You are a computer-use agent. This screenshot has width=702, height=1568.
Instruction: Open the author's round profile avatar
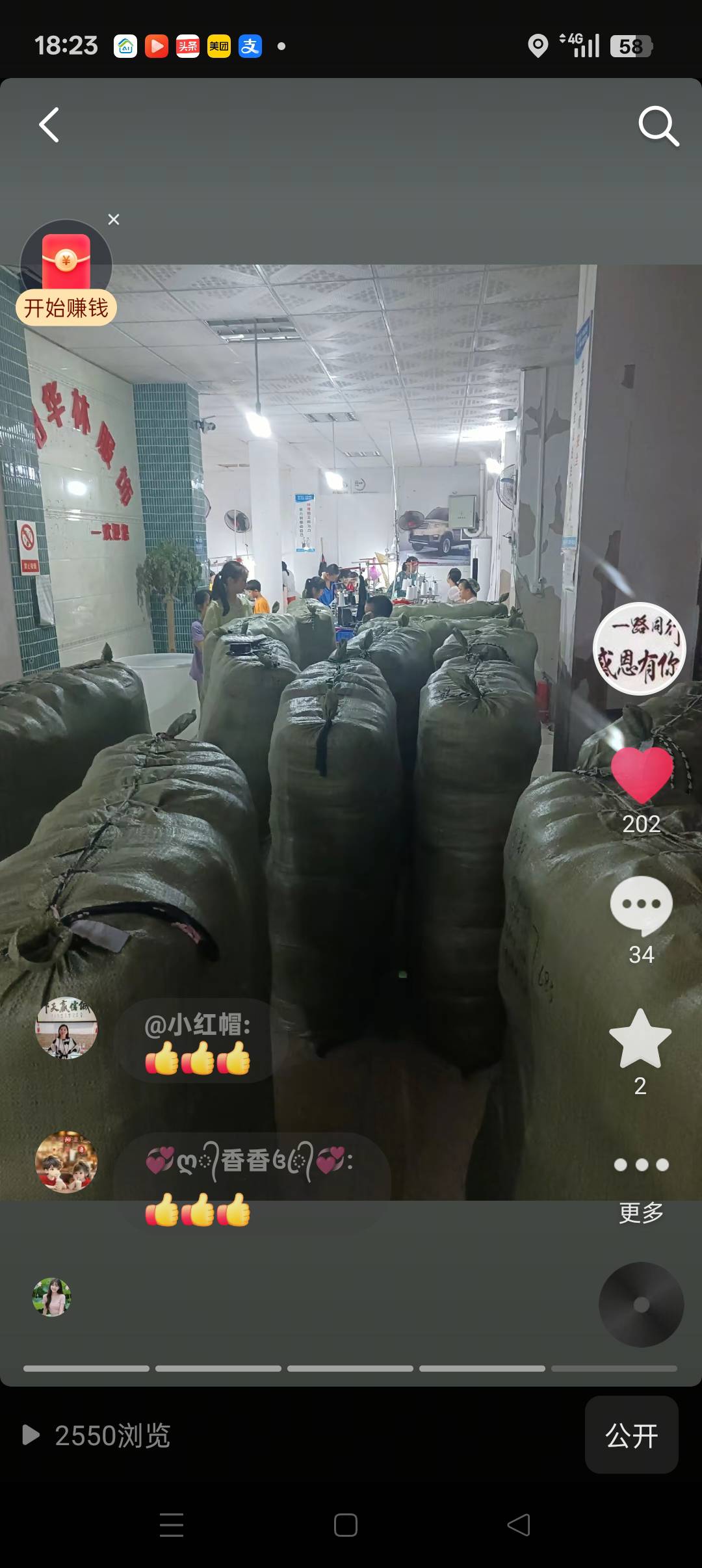640,649
